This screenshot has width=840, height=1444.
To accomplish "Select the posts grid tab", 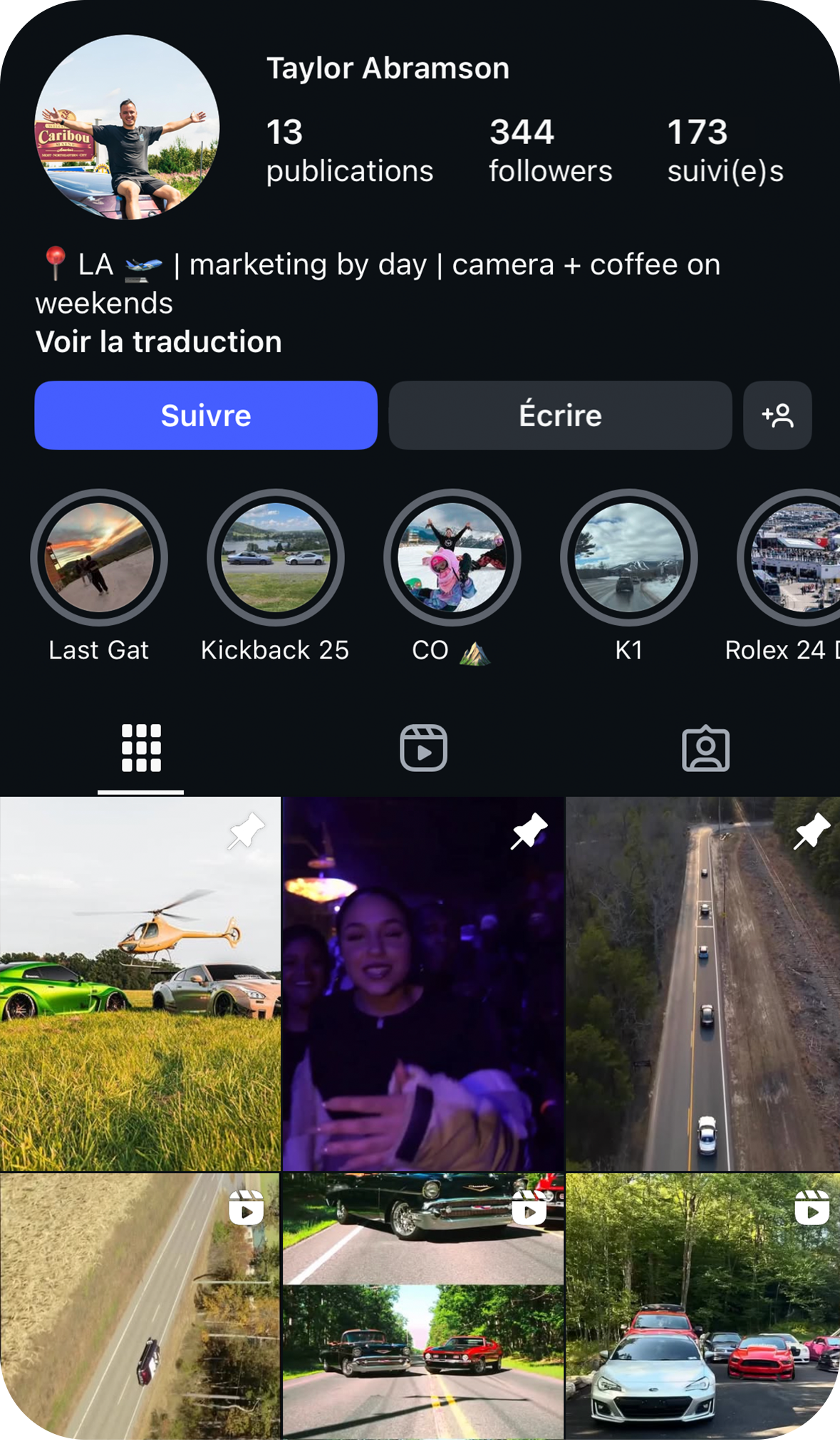I will click(141, 748).
